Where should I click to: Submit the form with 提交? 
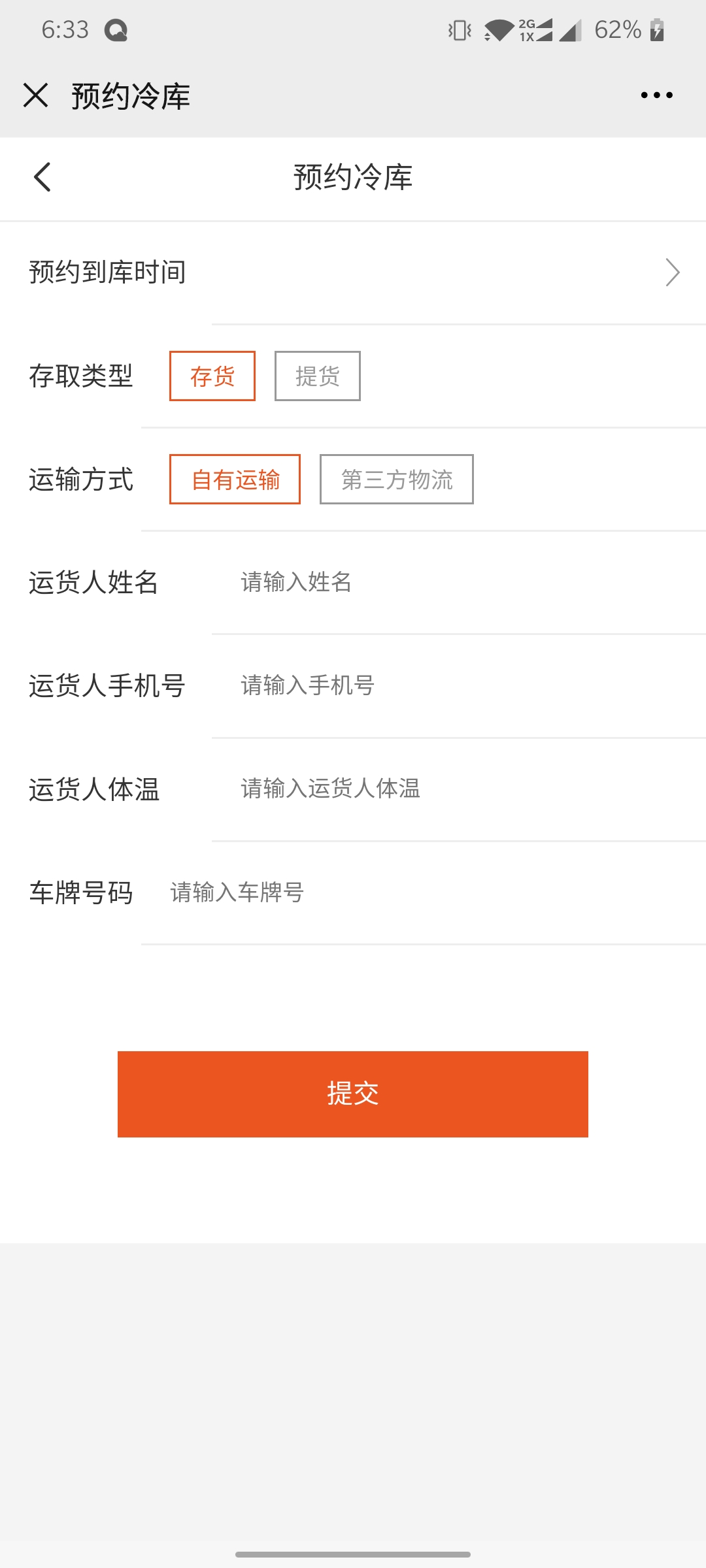pyautogui.click(x=353, y=1094)
